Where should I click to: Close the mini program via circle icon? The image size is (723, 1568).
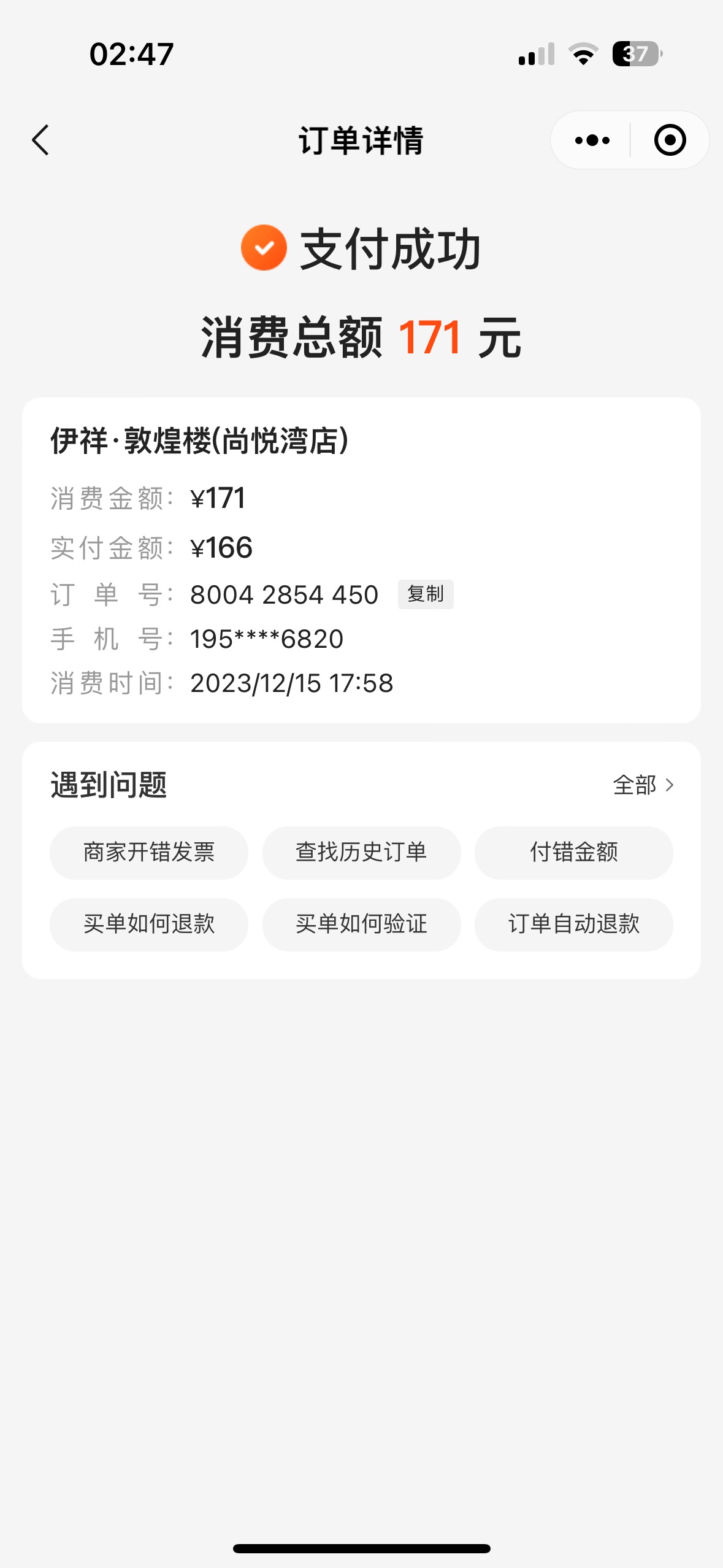click(x=670, y=140)
